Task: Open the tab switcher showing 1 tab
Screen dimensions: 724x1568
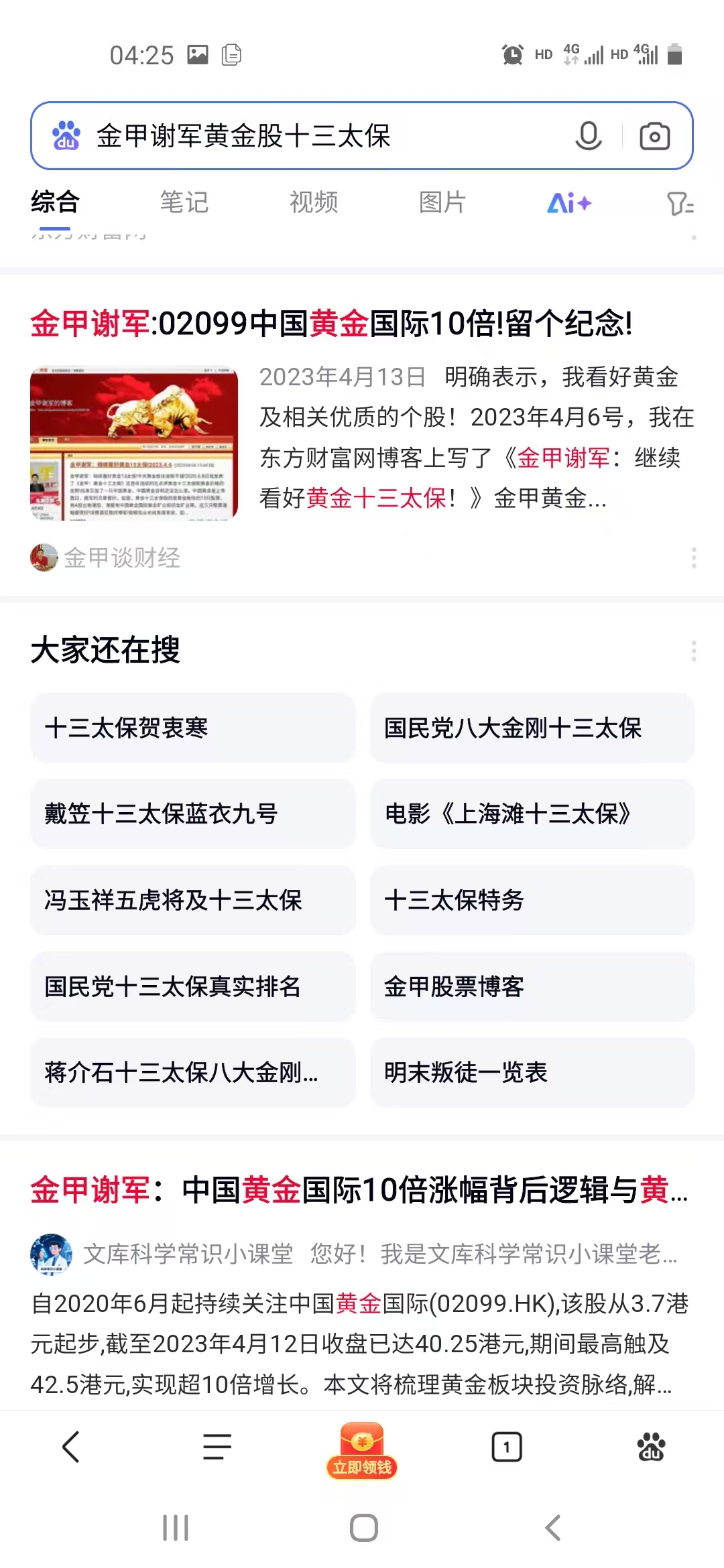Action: pos(507,1447)
